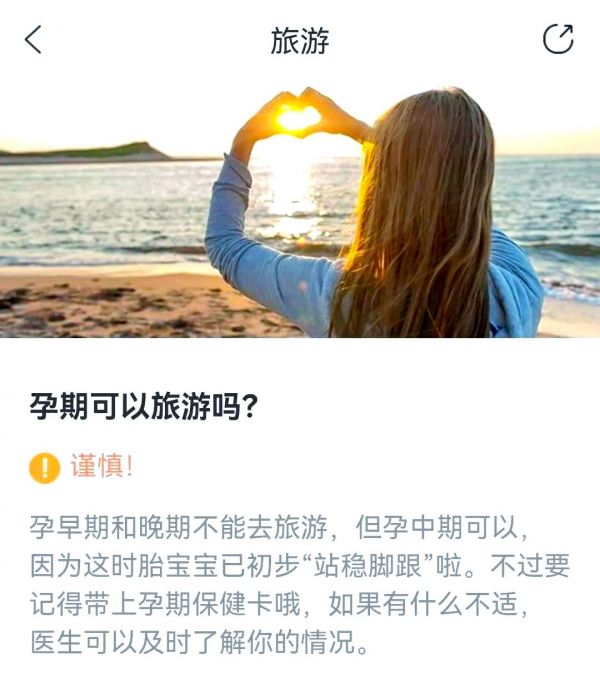Share this 旅游 article
Image resolution: width=600 pixels, height=679 pixels.
tap(558, 39)
